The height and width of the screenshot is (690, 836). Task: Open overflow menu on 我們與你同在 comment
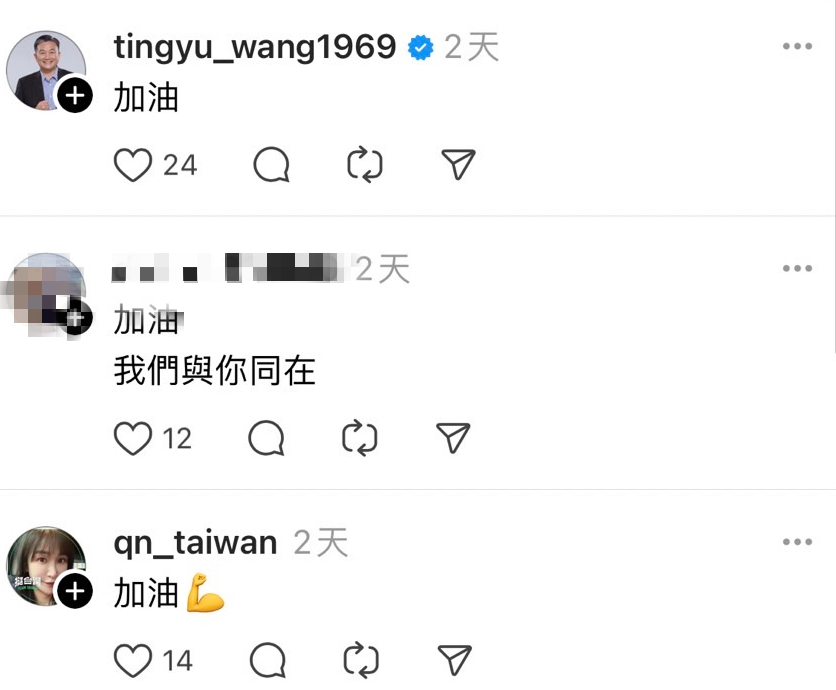[x=797, y=269]
